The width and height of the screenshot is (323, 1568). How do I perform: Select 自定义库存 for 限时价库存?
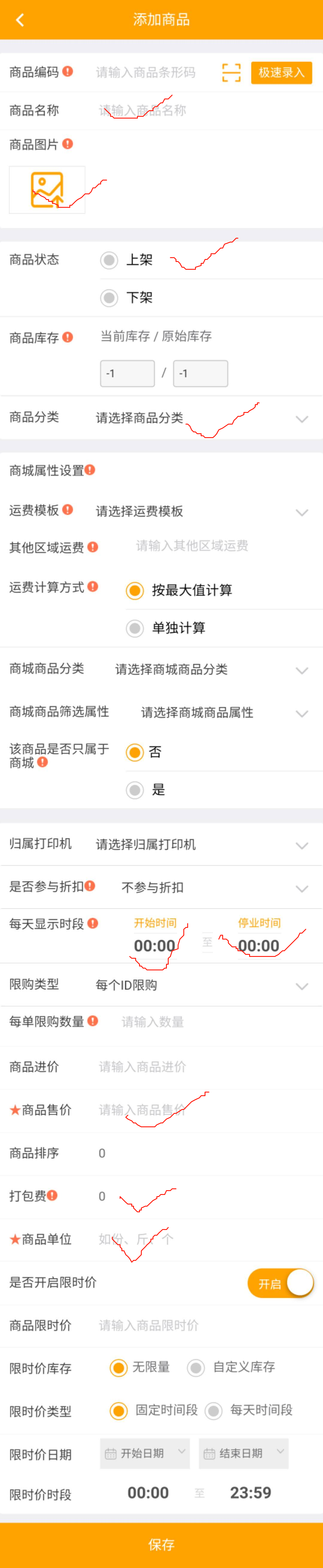196,1368
